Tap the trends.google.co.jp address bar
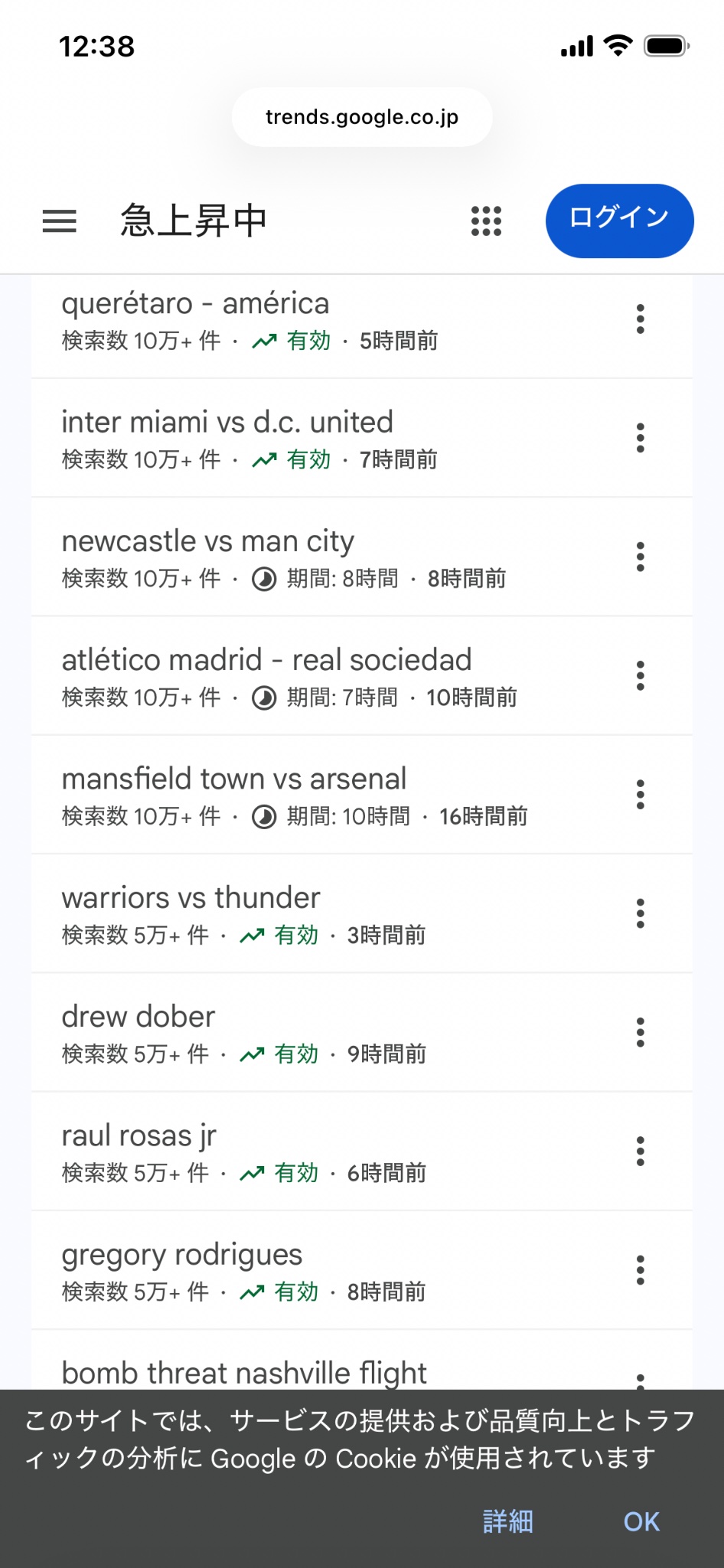 point(362,117)
